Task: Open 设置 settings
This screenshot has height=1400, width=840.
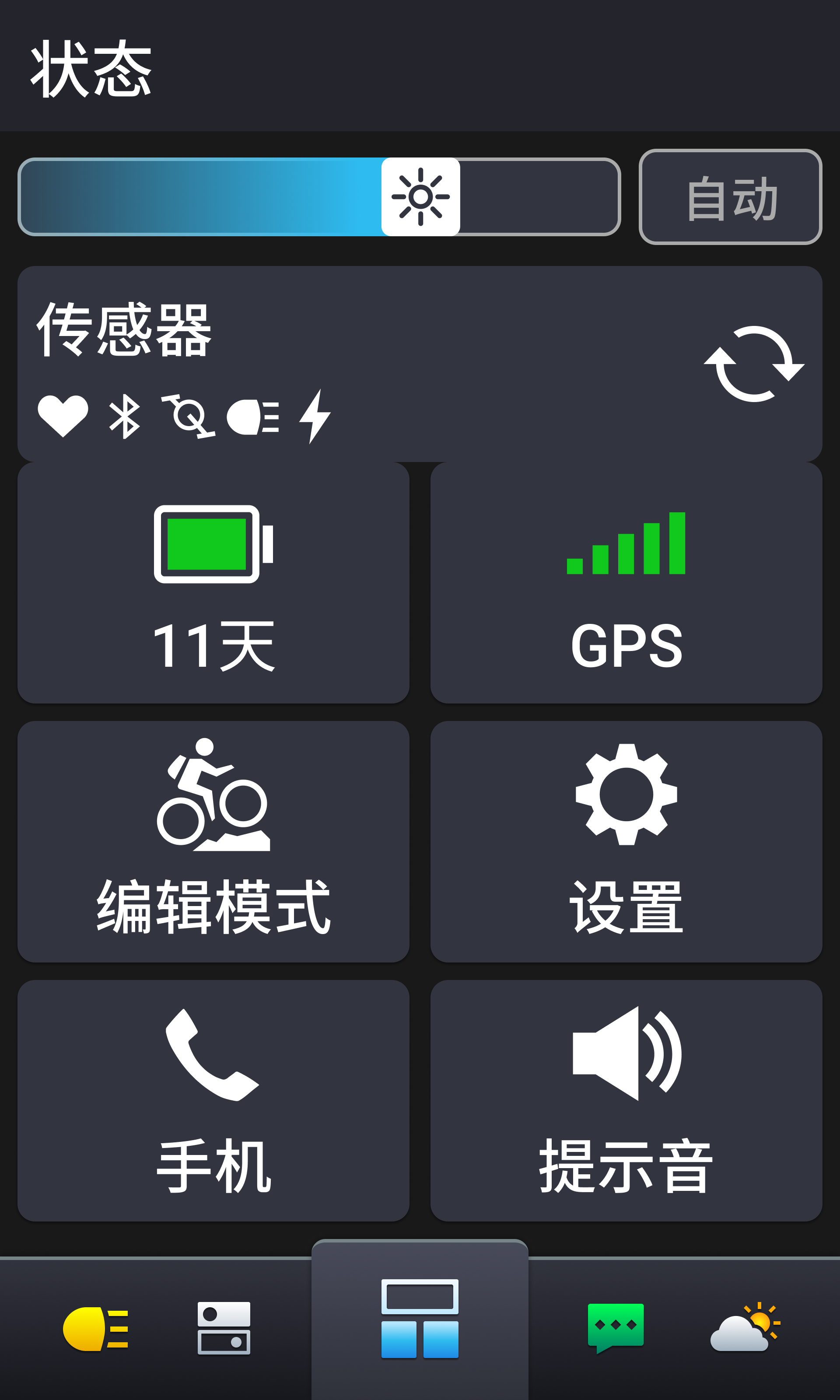Action: coord(626,841)
